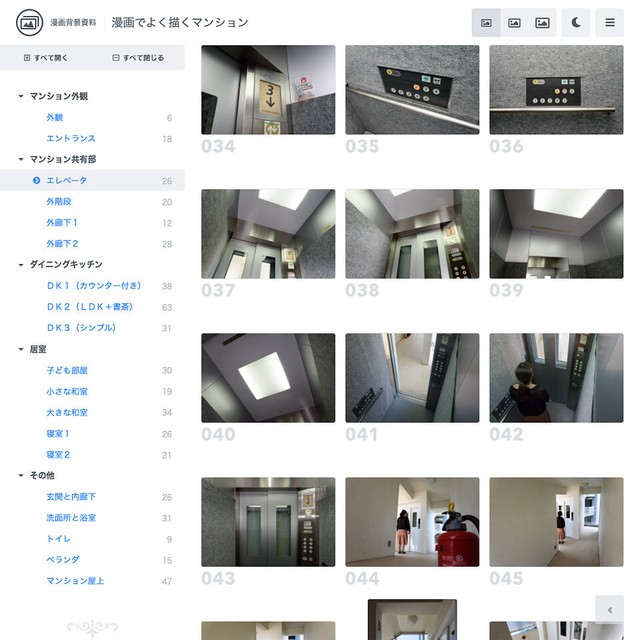Tap すべて開く to expand all categories
Viewport: 640px width, 640px height.
46,58
